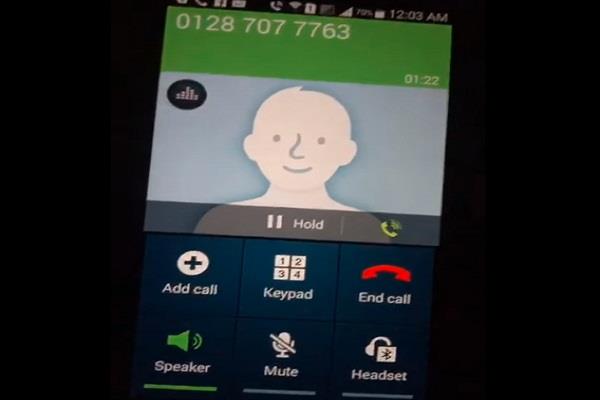The width and height of the screenshot is (600, 400).
Task: Open the Keypad
Action: 289,277
